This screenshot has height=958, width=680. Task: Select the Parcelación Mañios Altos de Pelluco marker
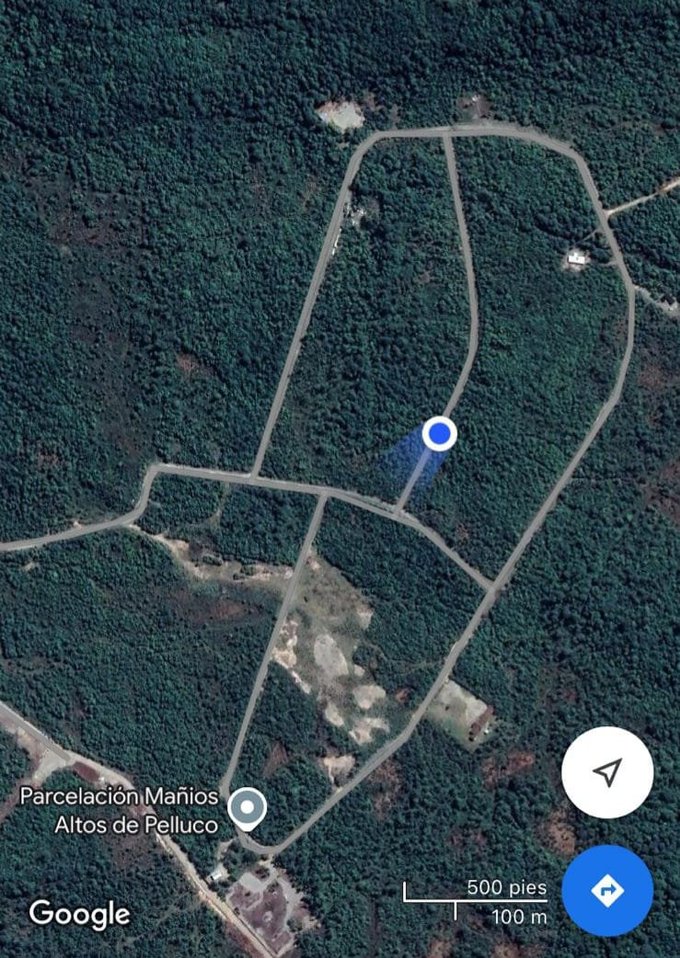[x=247, y=807]
